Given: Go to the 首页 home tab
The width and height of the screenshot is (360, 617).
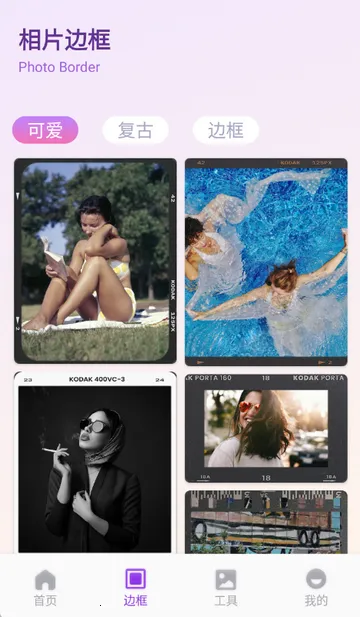Looking at the screenshot, I should [x=45, y=588].
